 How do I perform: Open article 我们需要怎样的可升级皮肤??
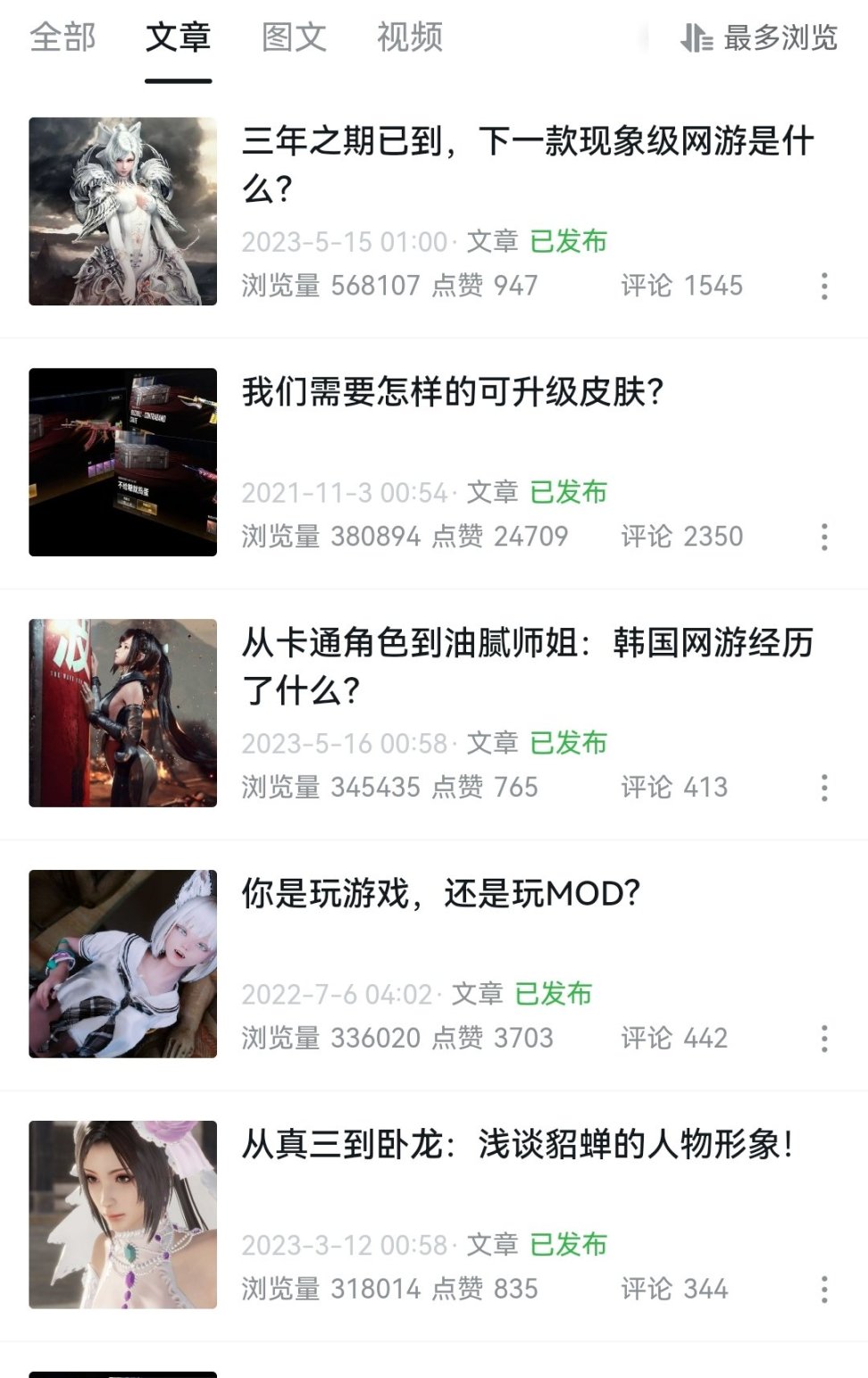(x=453, y=392)
